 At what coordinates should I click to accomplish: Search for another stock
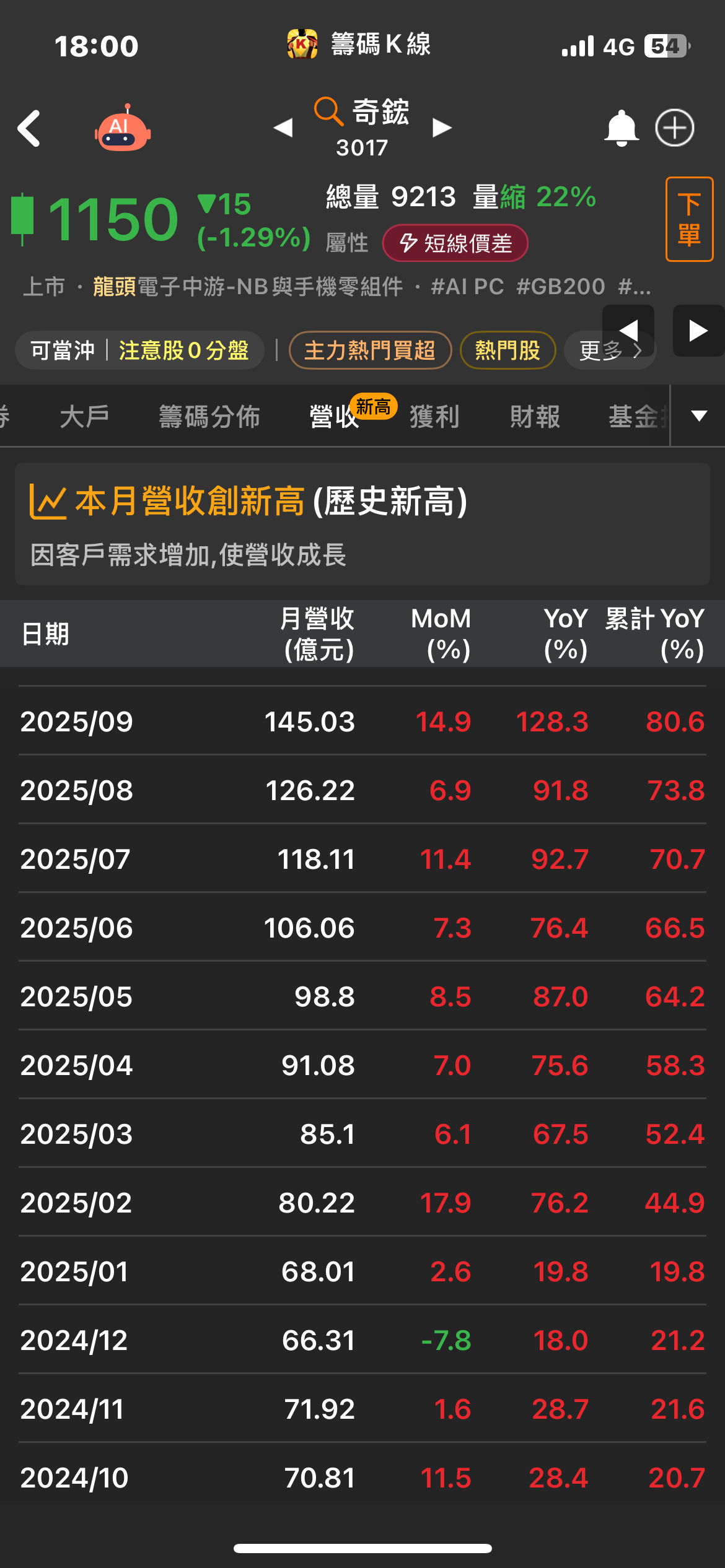point(328,111)
